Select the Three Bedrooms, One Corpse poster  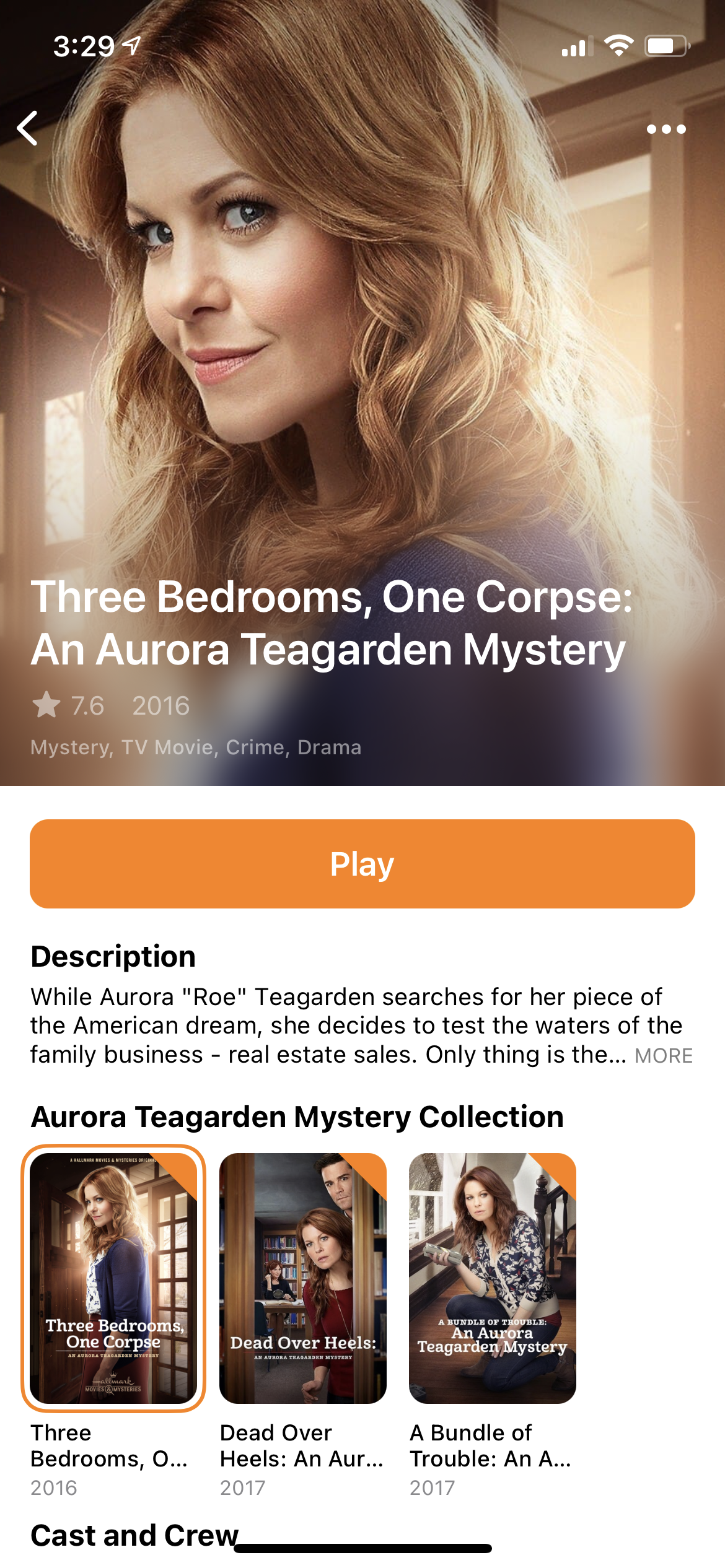pos(113,1278)
